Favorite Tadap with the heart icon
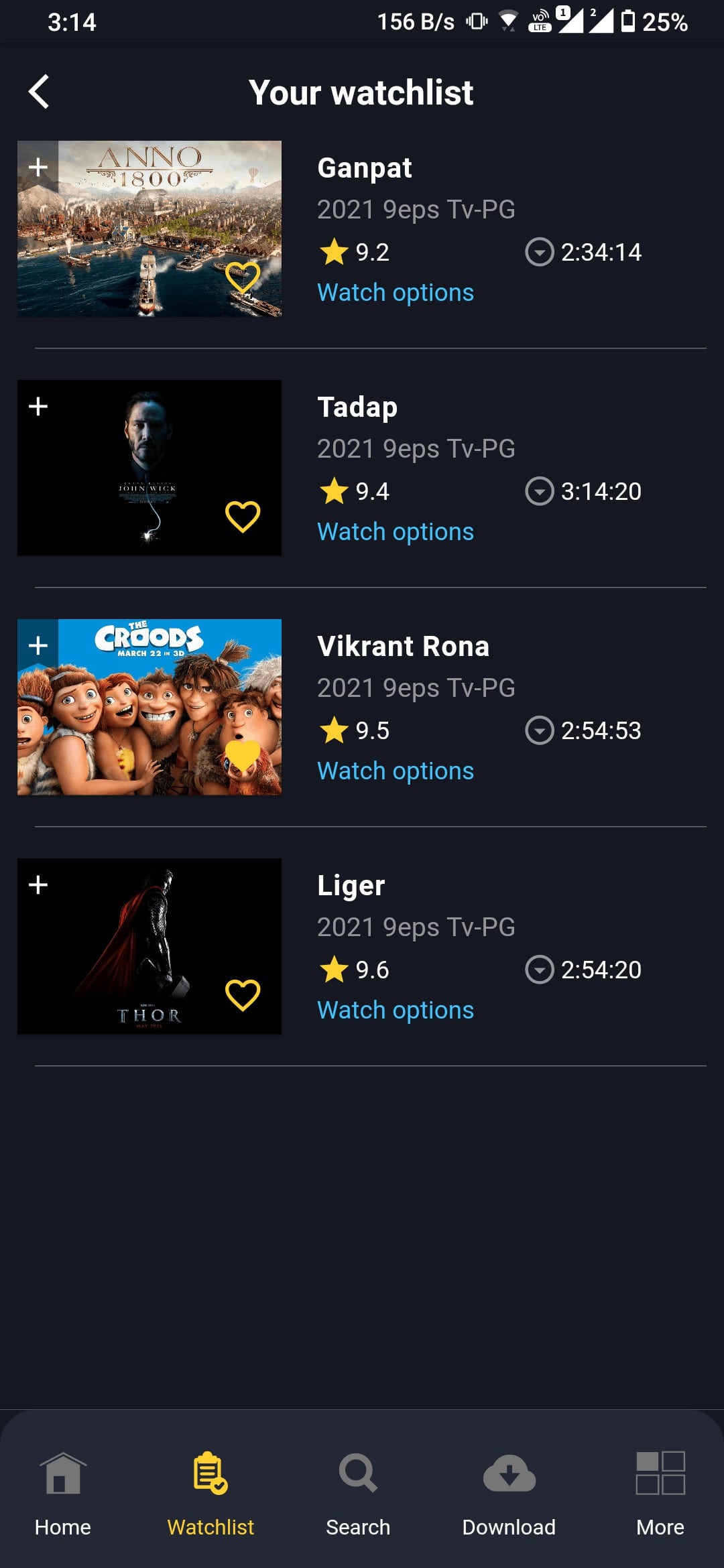Image resolution: width=724 pixels, height=1568 pixels. (x=242, y=517)
